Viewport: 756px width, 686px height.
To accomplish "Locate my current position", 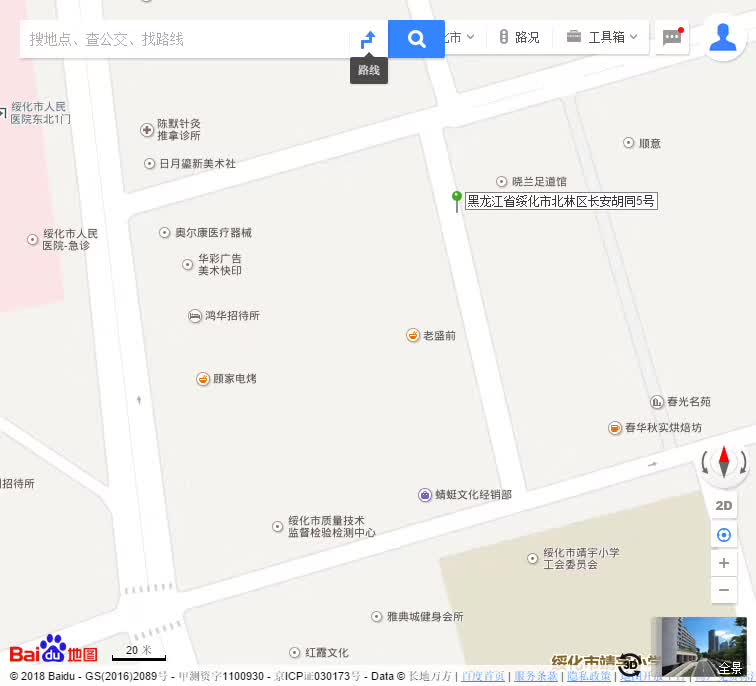I will tap(724, 535).
